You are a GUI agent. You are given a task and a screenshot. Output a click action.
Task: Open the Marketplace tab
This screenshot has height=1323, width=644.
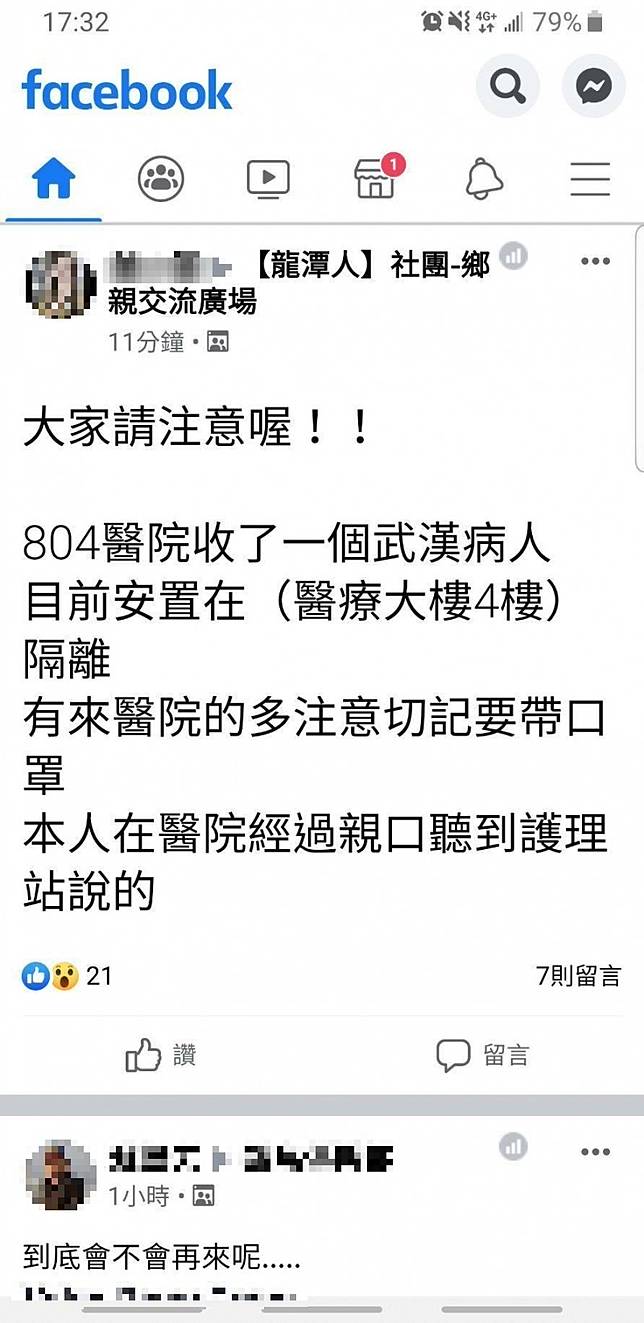tap(376, 179)
